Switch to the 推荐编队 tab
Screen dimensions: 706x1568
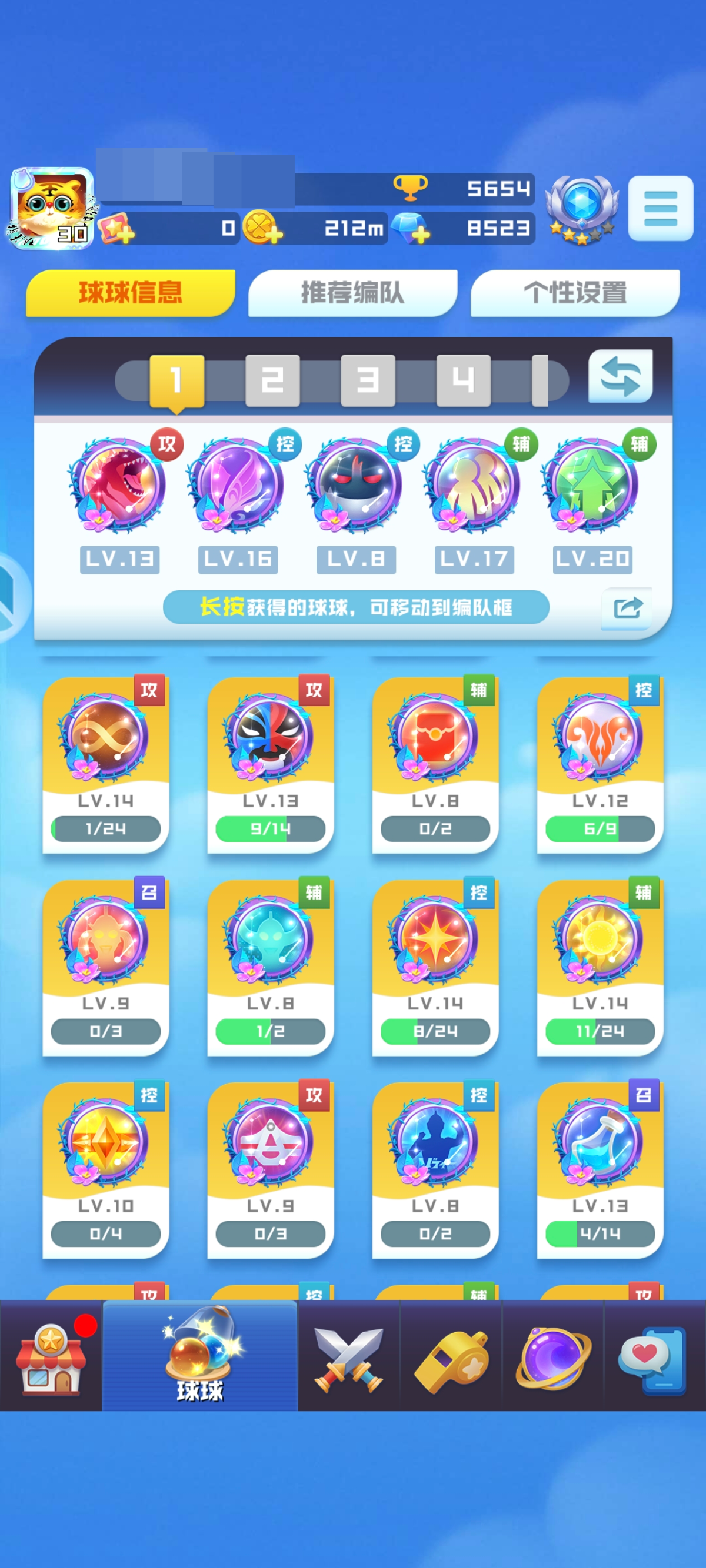352,293
